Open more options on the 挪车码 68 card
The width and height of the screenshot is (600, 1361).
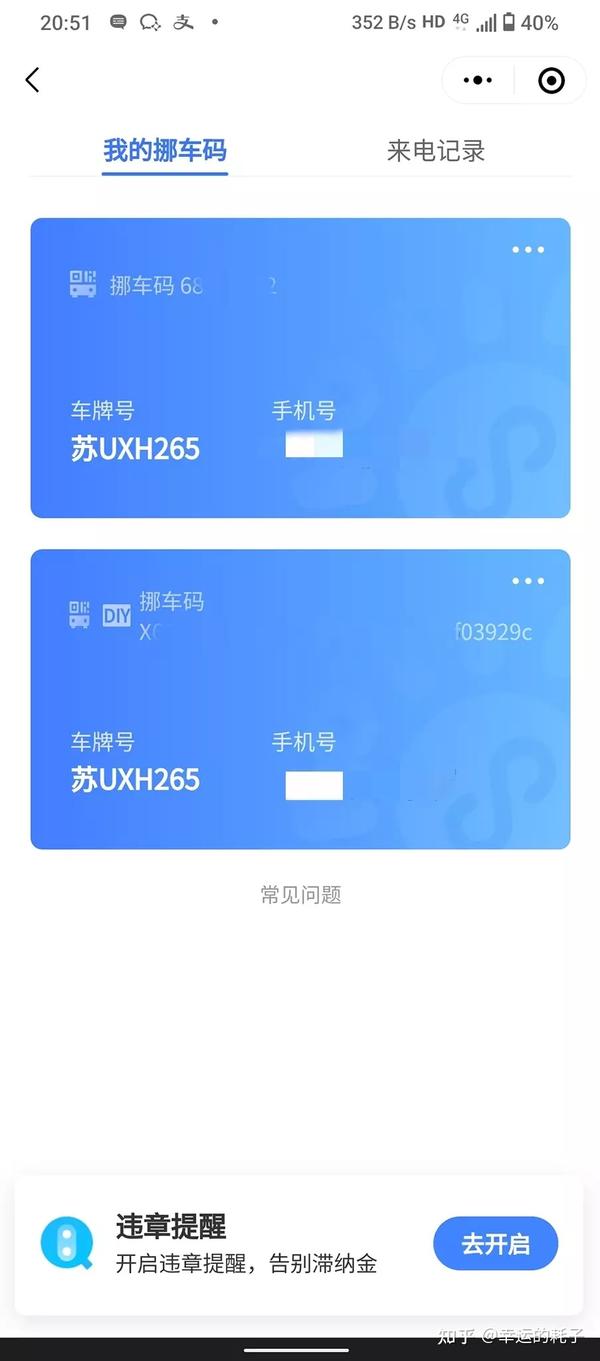(x=528, y=250)
